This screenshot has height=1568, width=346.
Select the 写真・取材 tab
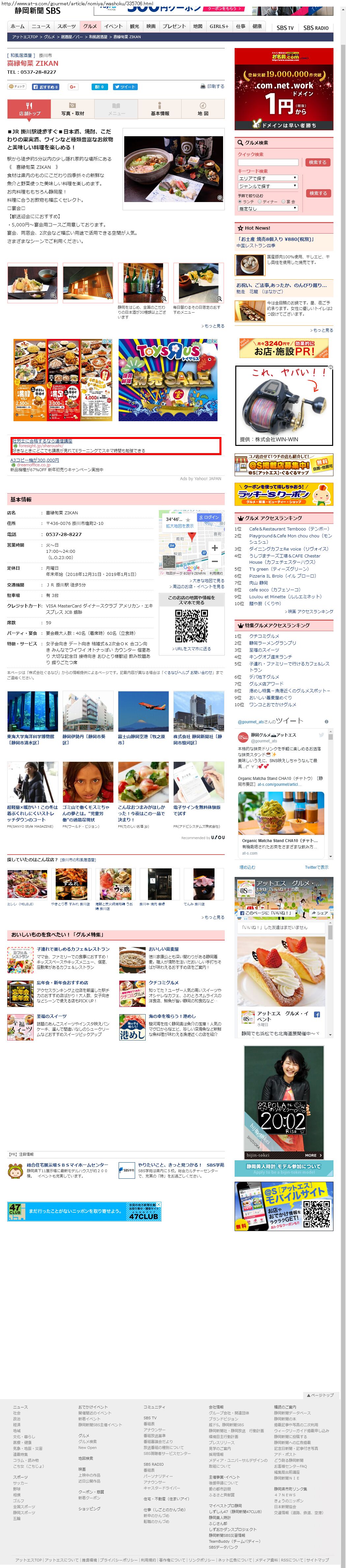pyautogui.click(x=72, y=109)
